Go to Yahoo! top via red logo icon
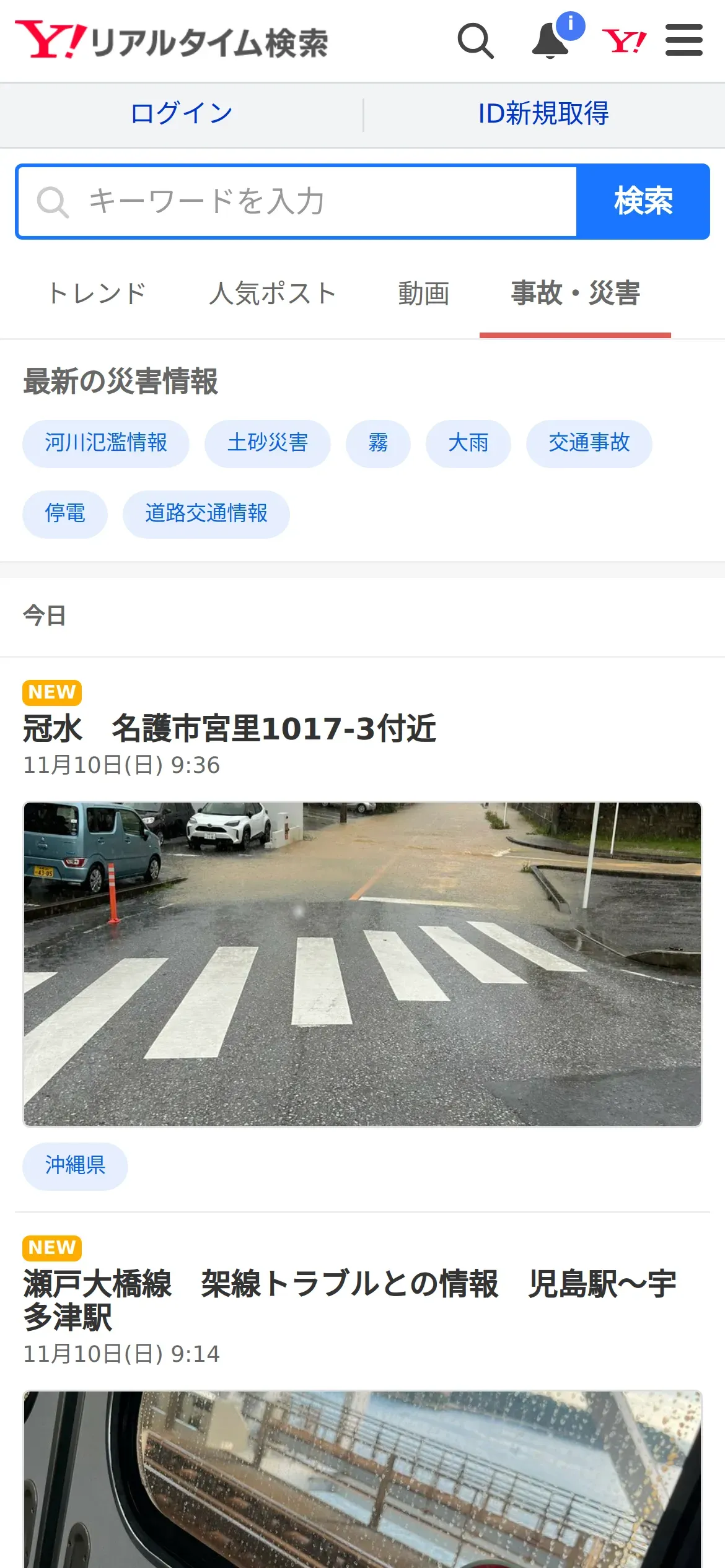 [x=624, y=41]
